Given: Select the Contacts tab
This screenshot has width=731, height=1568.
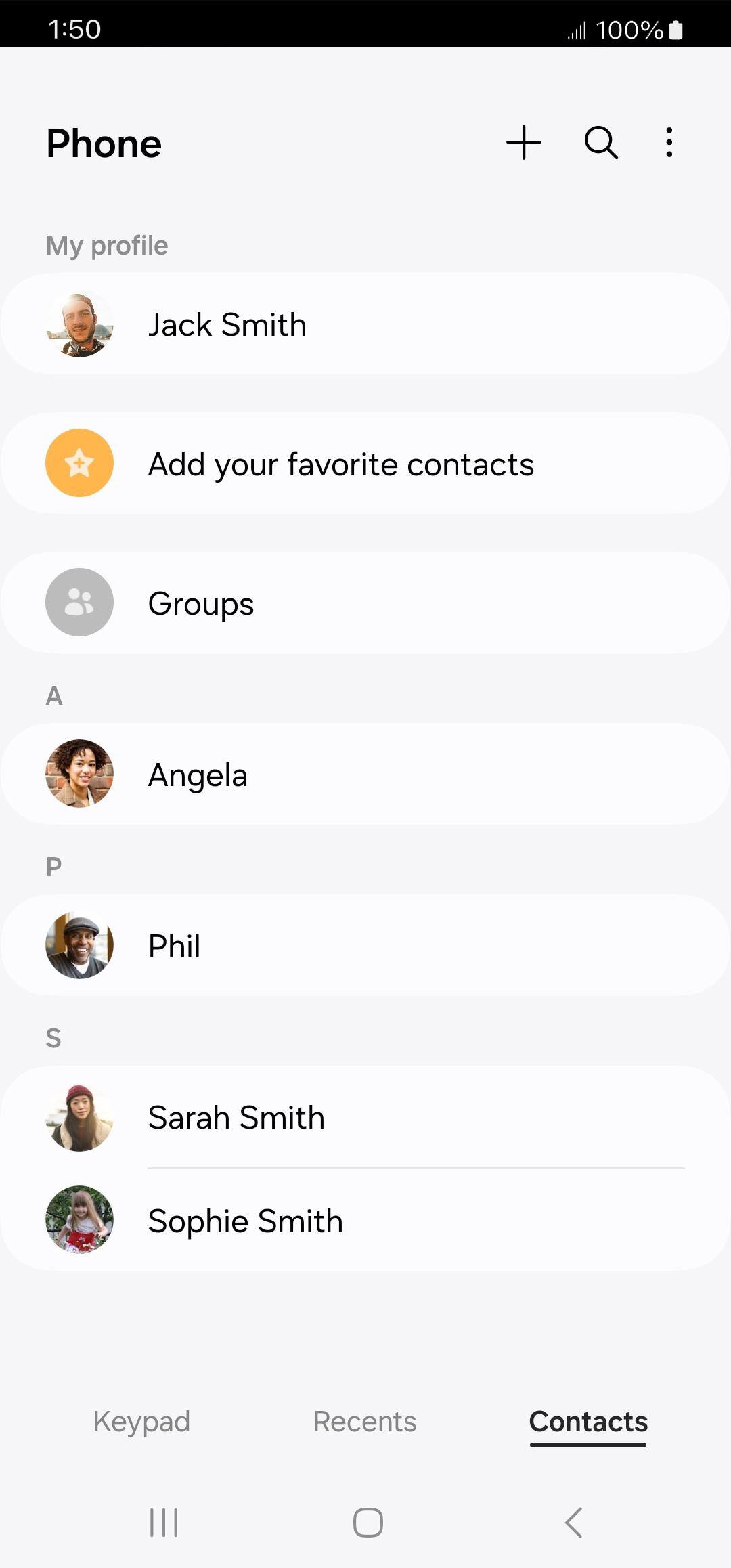Looking at the screenshot, I should 588,1422.
